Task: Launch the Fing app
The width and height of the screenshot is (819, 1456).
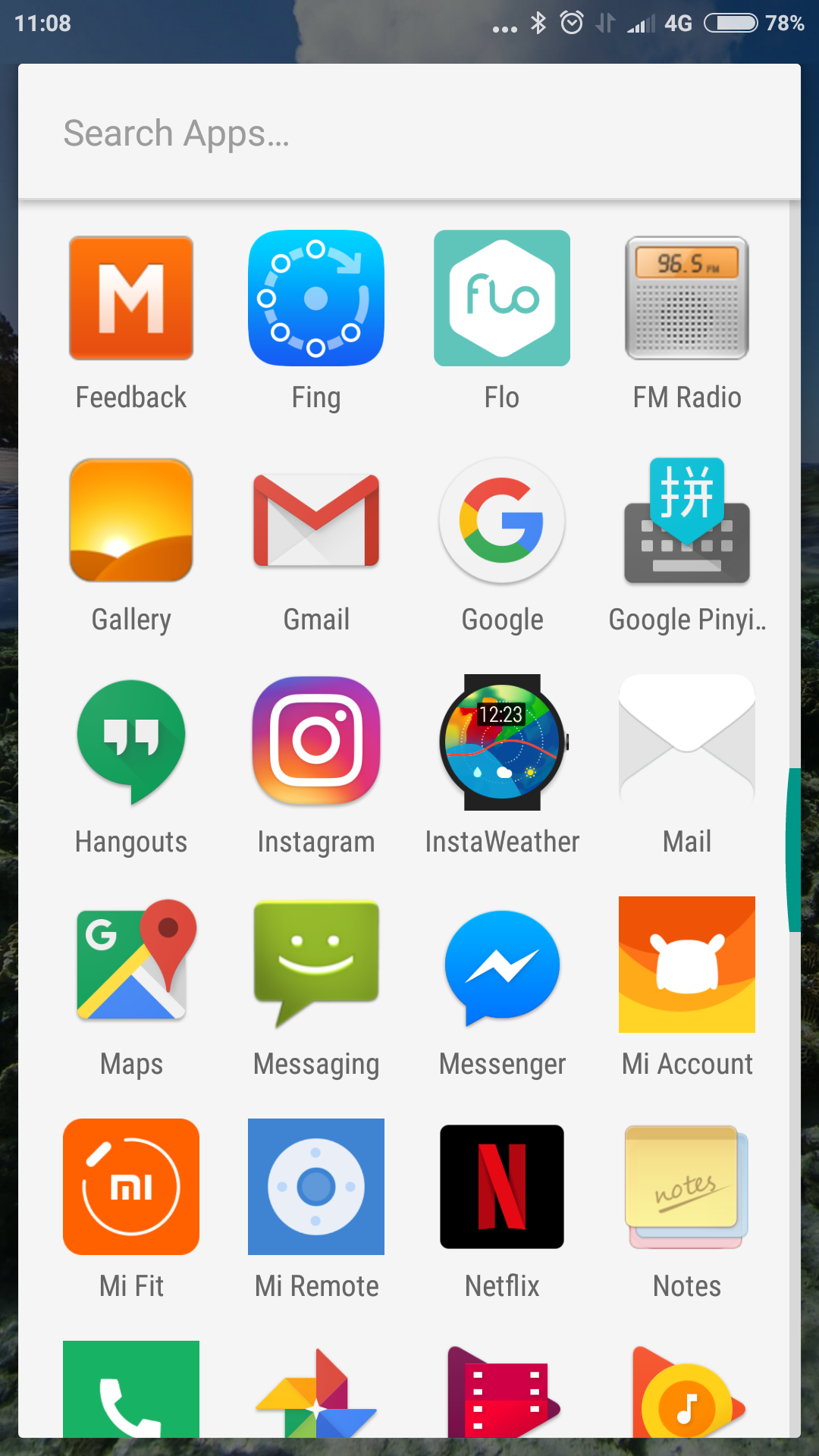Action: pos(316,298)
